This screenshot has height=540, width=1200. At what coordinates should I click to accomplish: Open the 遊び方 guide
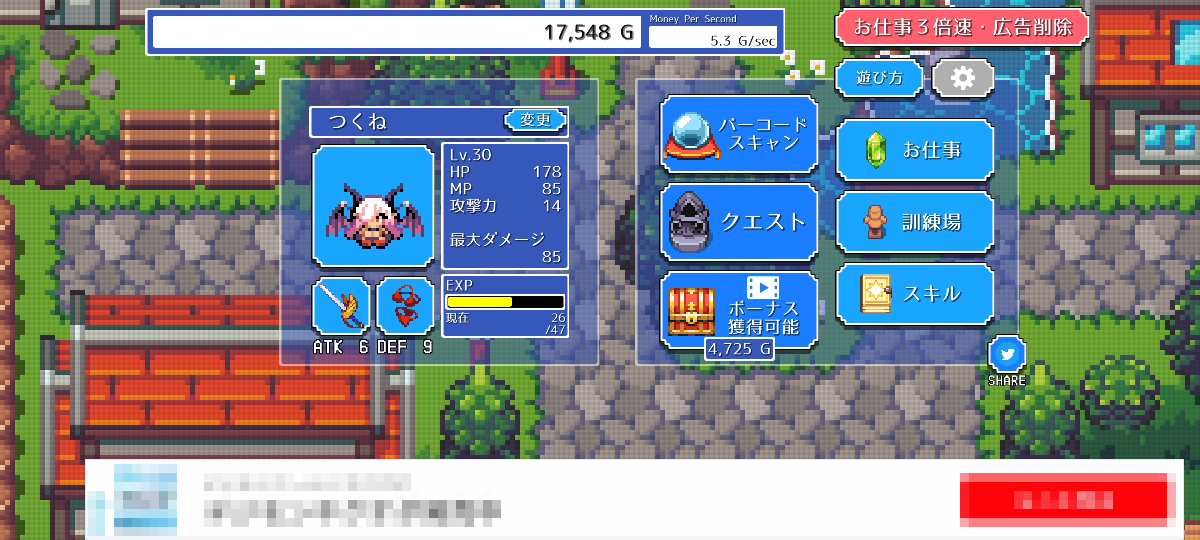coord(879,78)
